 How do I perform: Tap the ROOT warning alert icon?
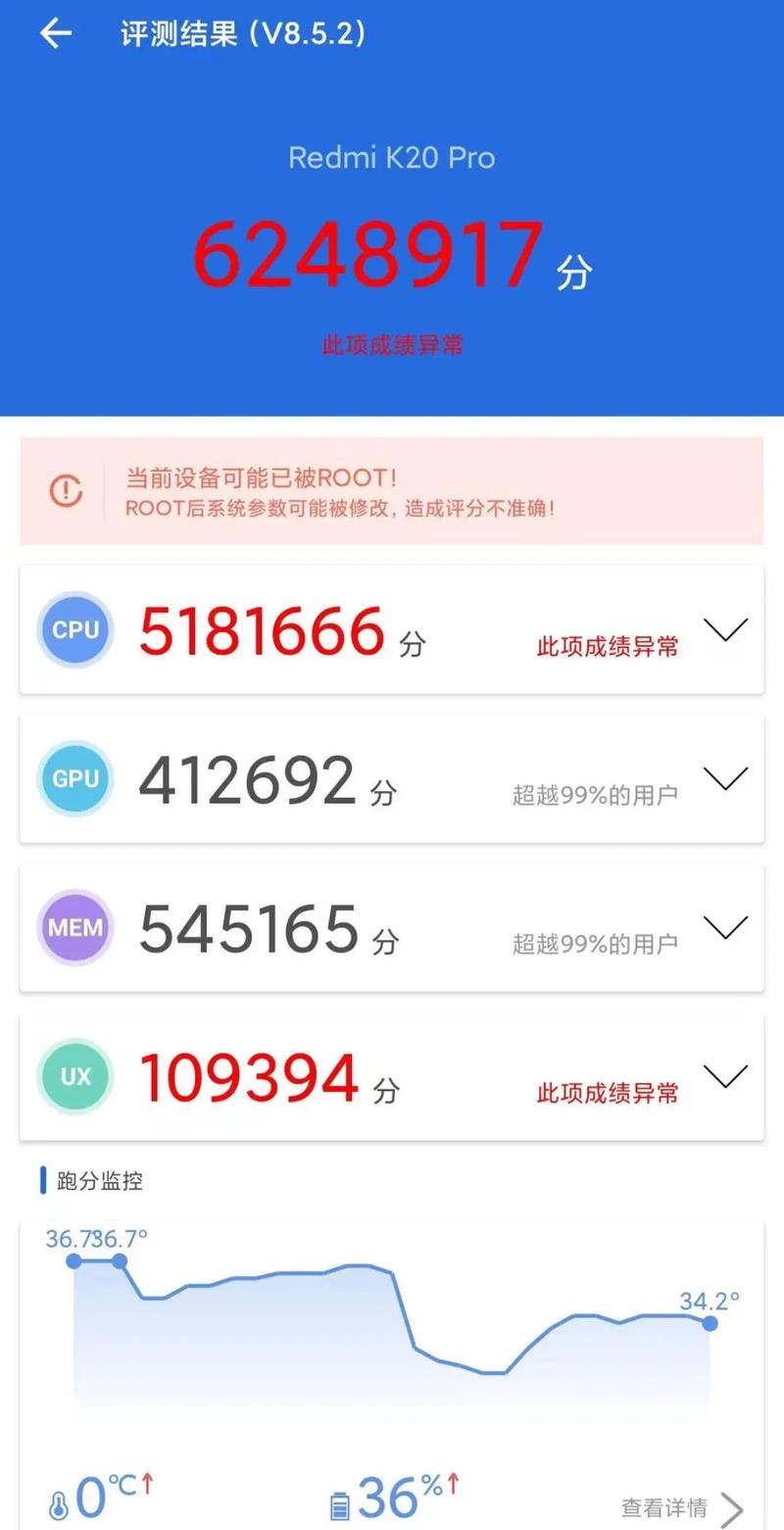[66, 491]
